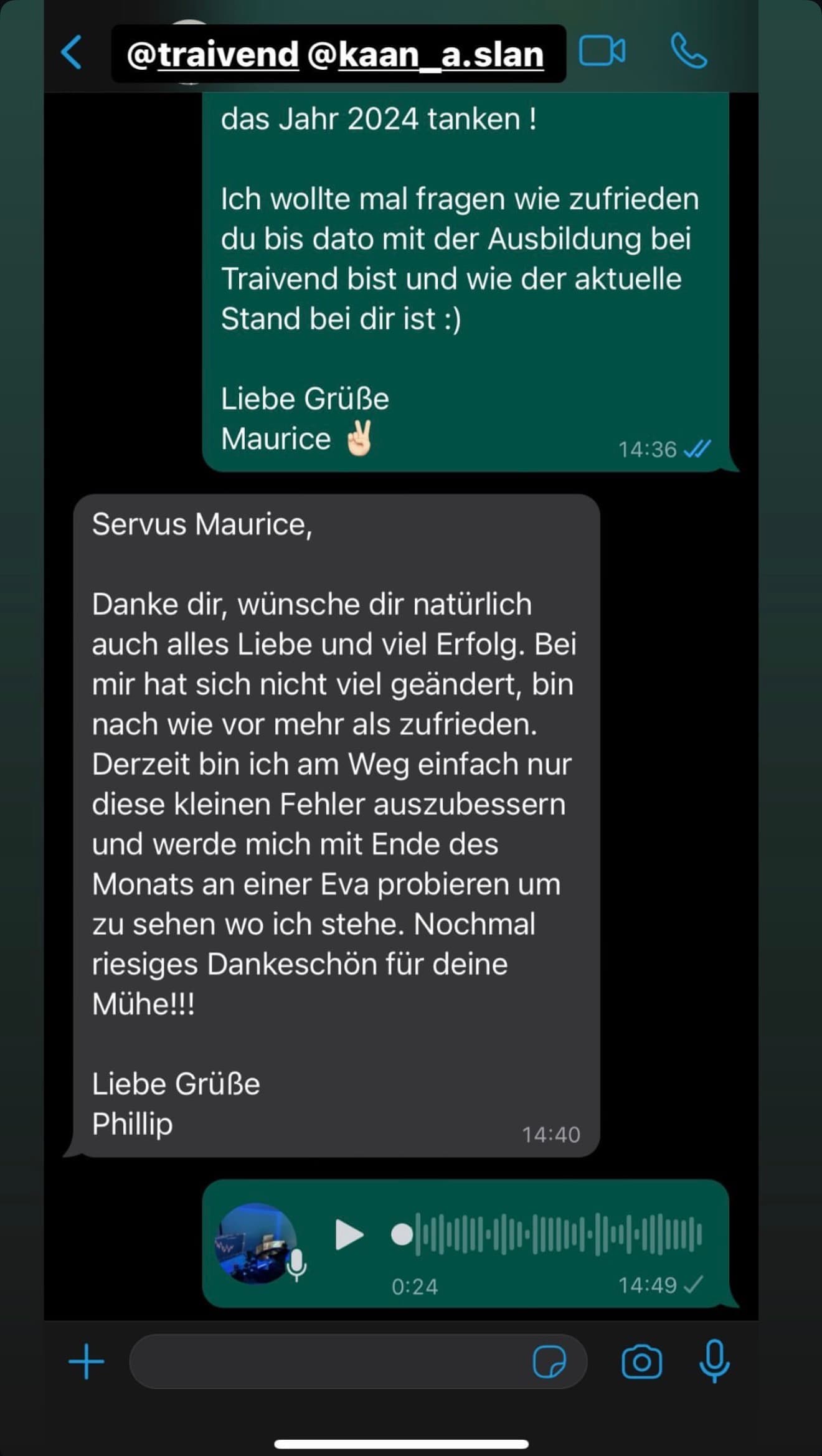Tap the contact name @traivend @kaan_a.slan
The image size is (822, 1456).
[x=334, y=54]
